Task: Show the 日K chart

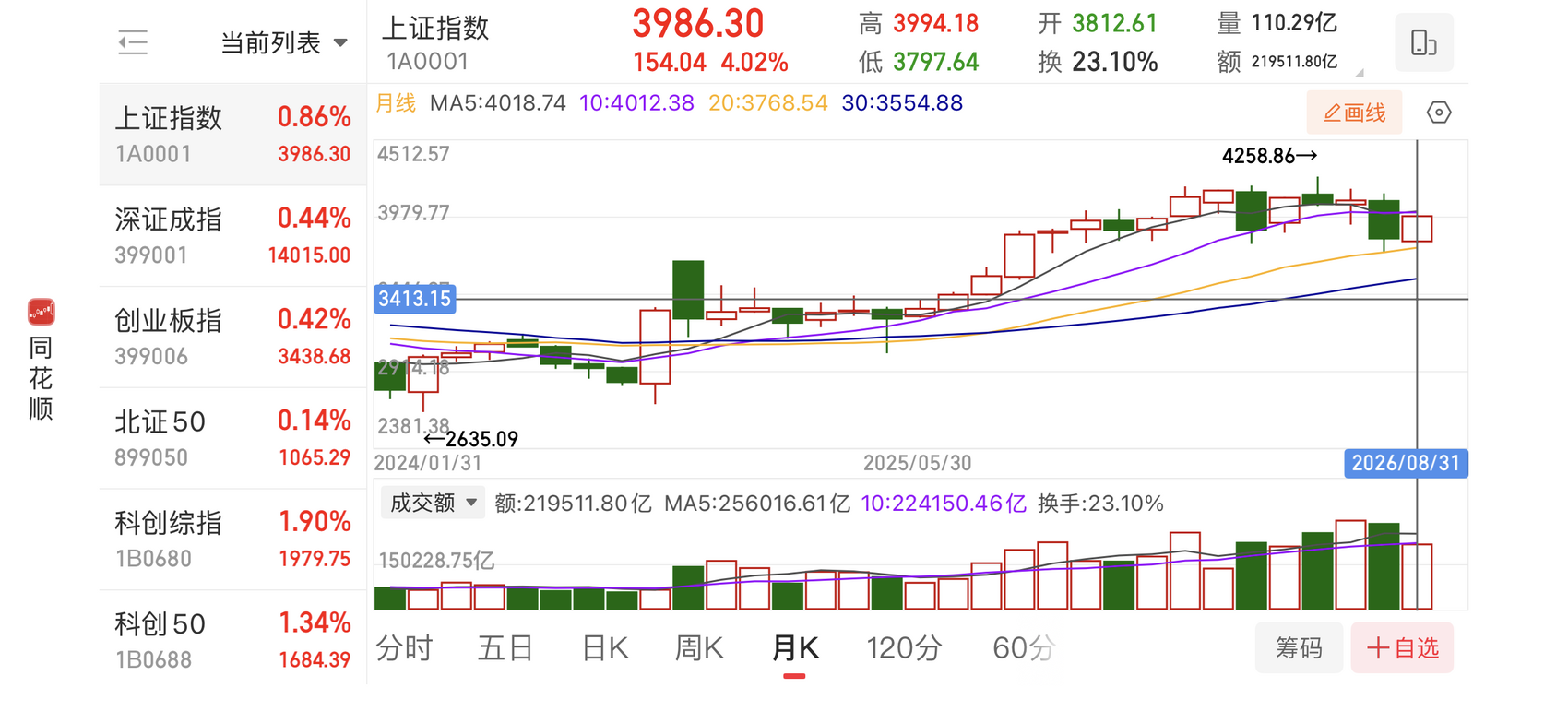Action: click(x=605, y=648)
